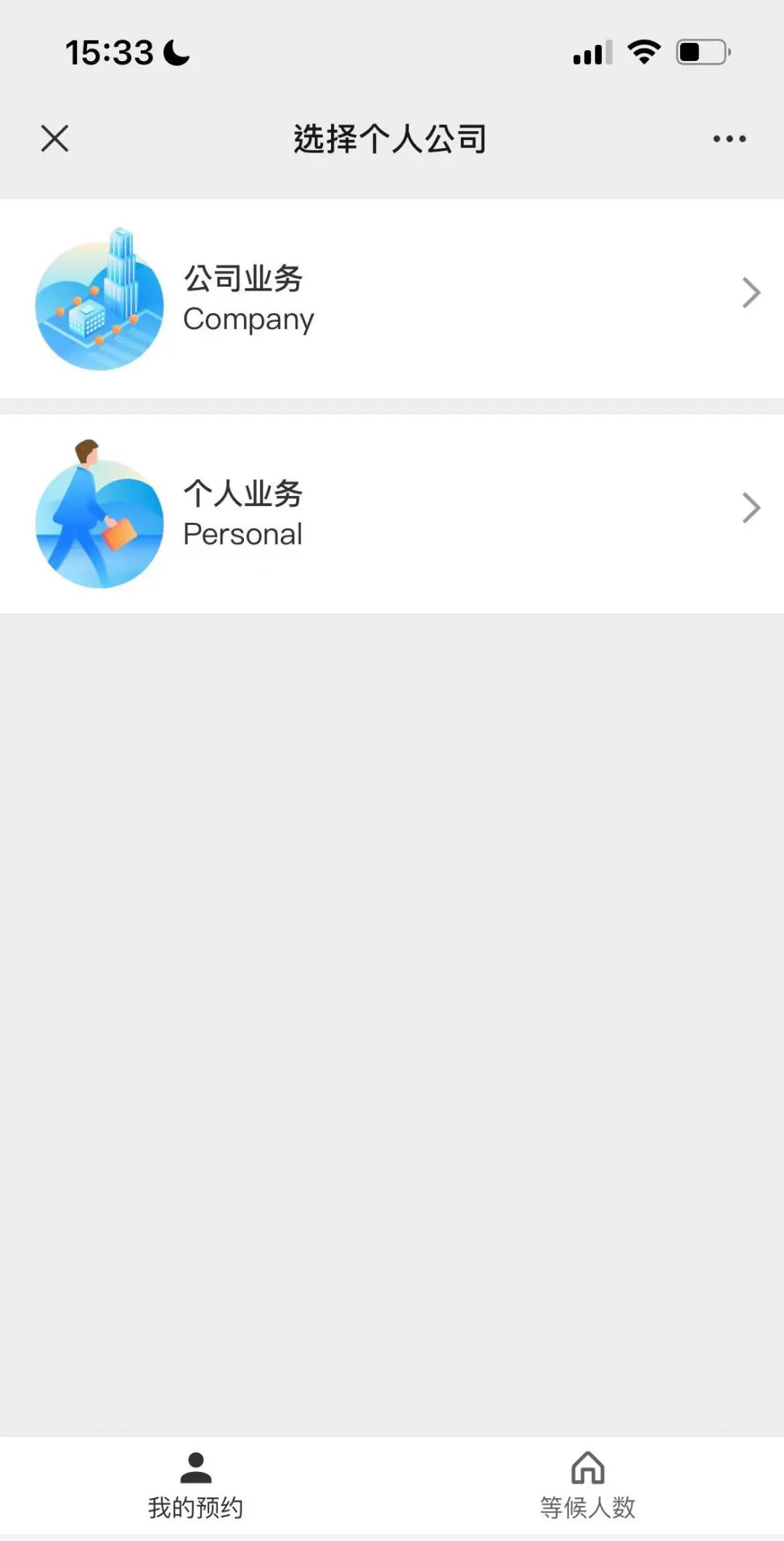Choose 个人业务 Personal option
This screenshot has height=1541, width=784.
[x=392, y=513]
